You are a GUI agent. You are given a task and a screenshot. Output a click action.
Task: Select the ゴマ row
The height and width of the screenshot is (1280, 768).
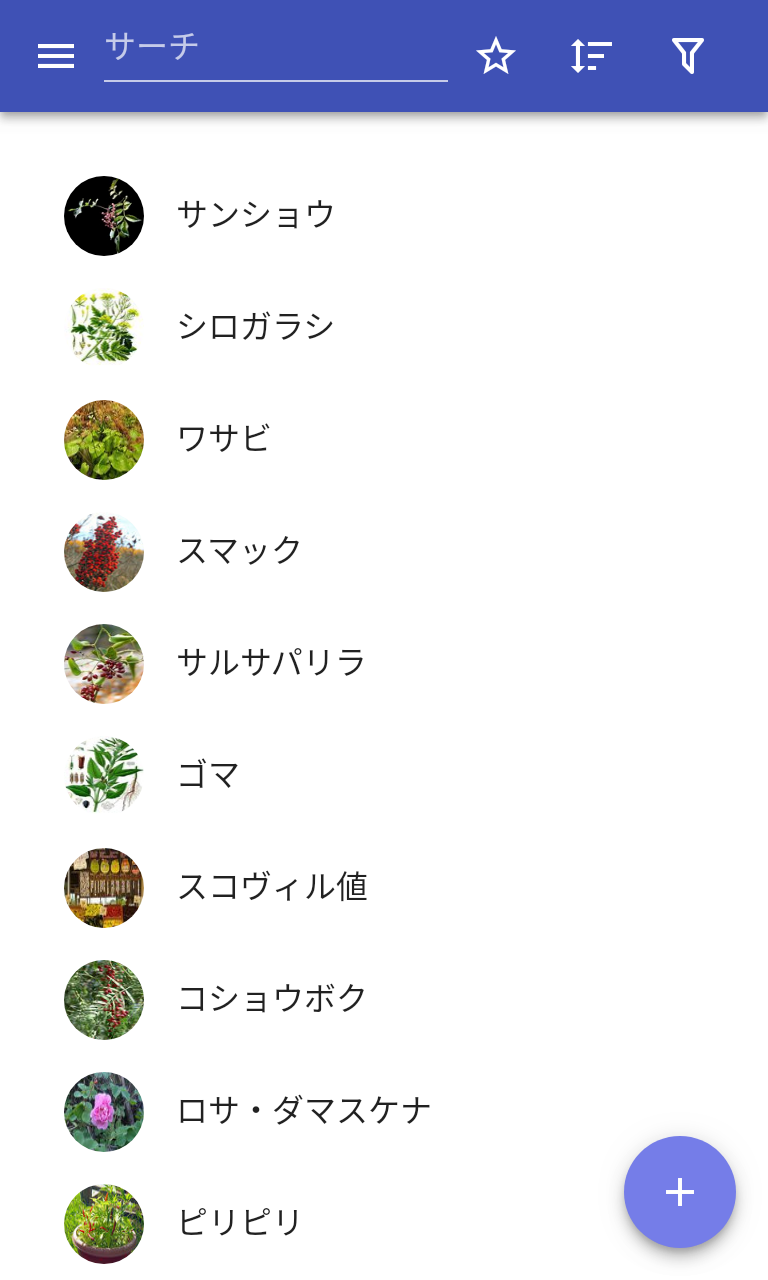pyautogui.click(x=208, y=776)
